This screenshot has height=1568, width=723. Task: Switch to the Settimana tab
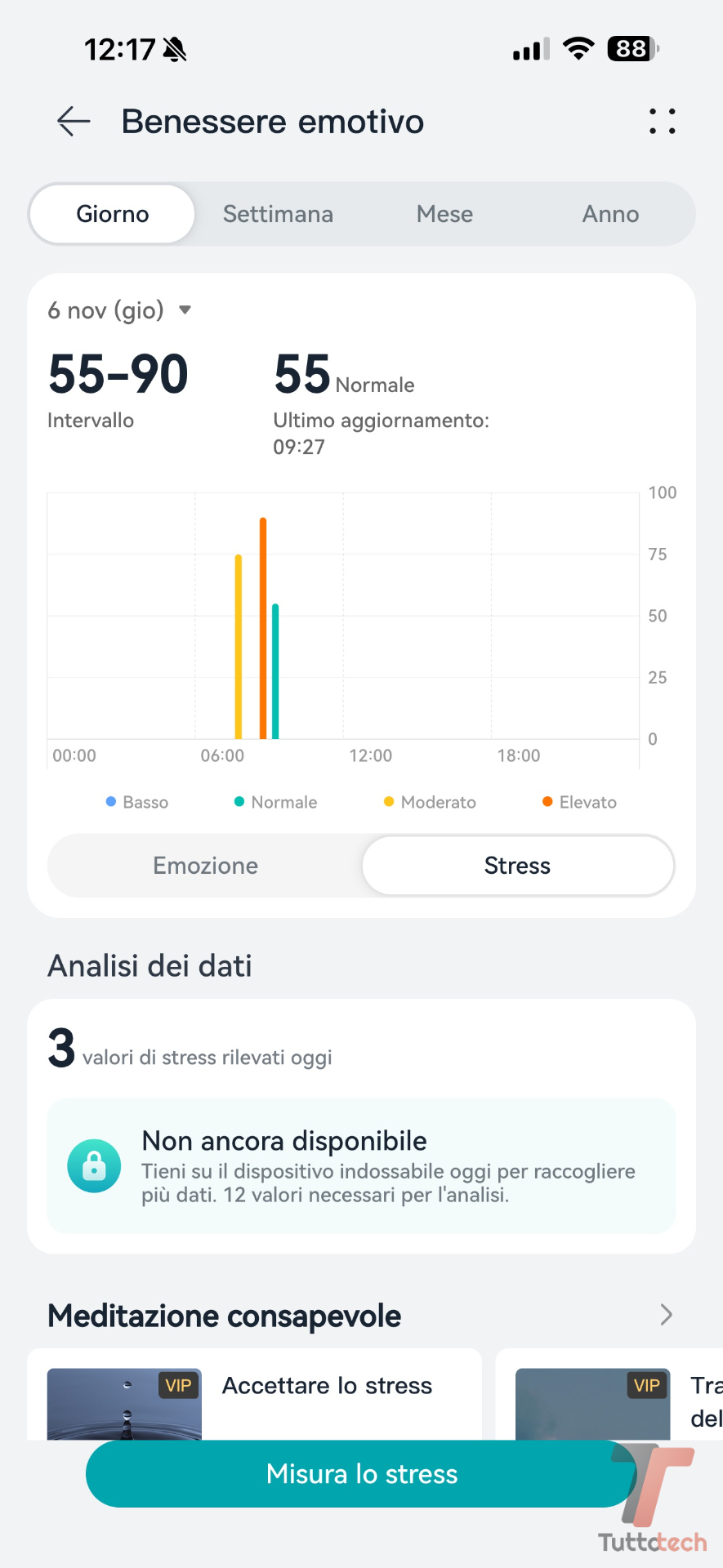(x=278, y=214)
